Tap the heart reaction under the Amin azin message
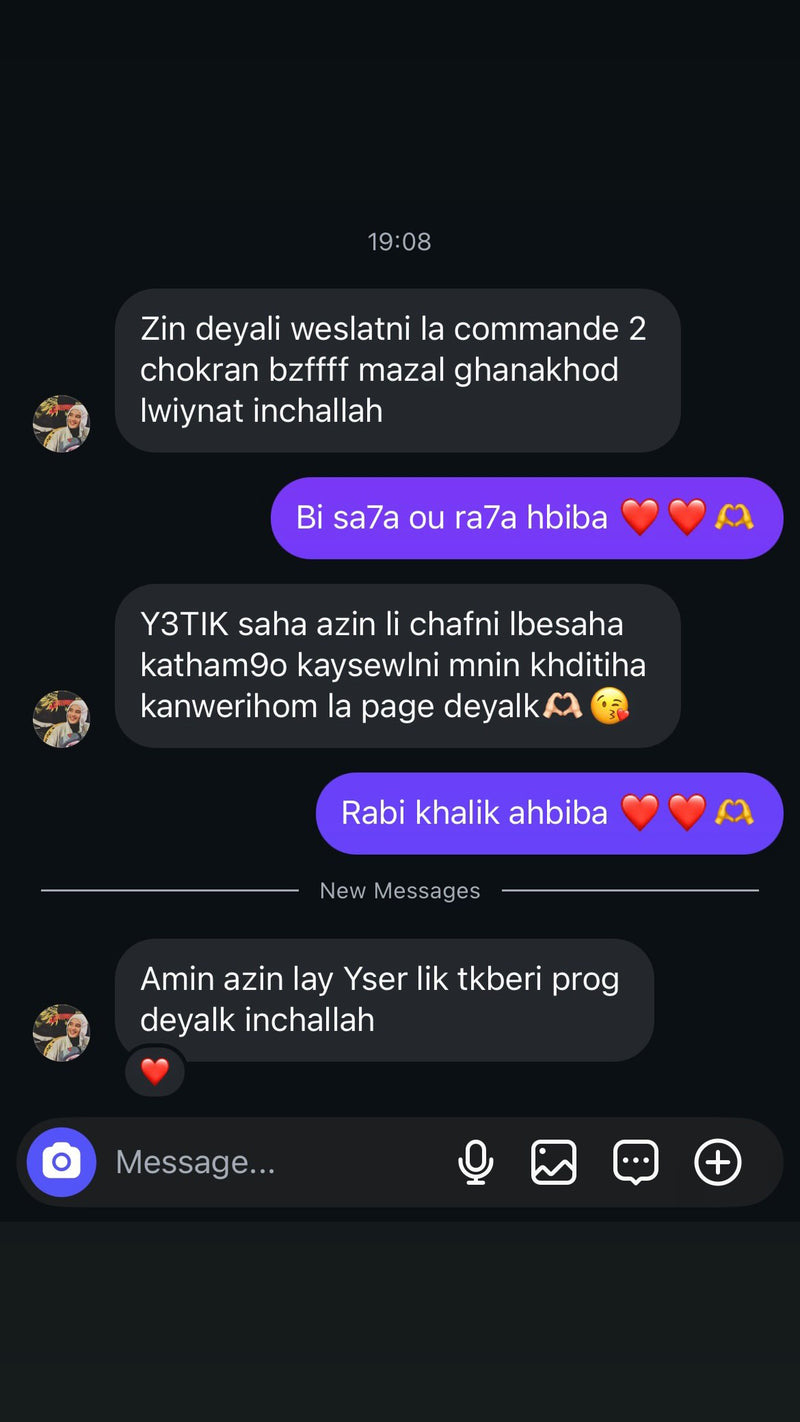The width and height of the screenshot is (800, 1422). 155,1072
